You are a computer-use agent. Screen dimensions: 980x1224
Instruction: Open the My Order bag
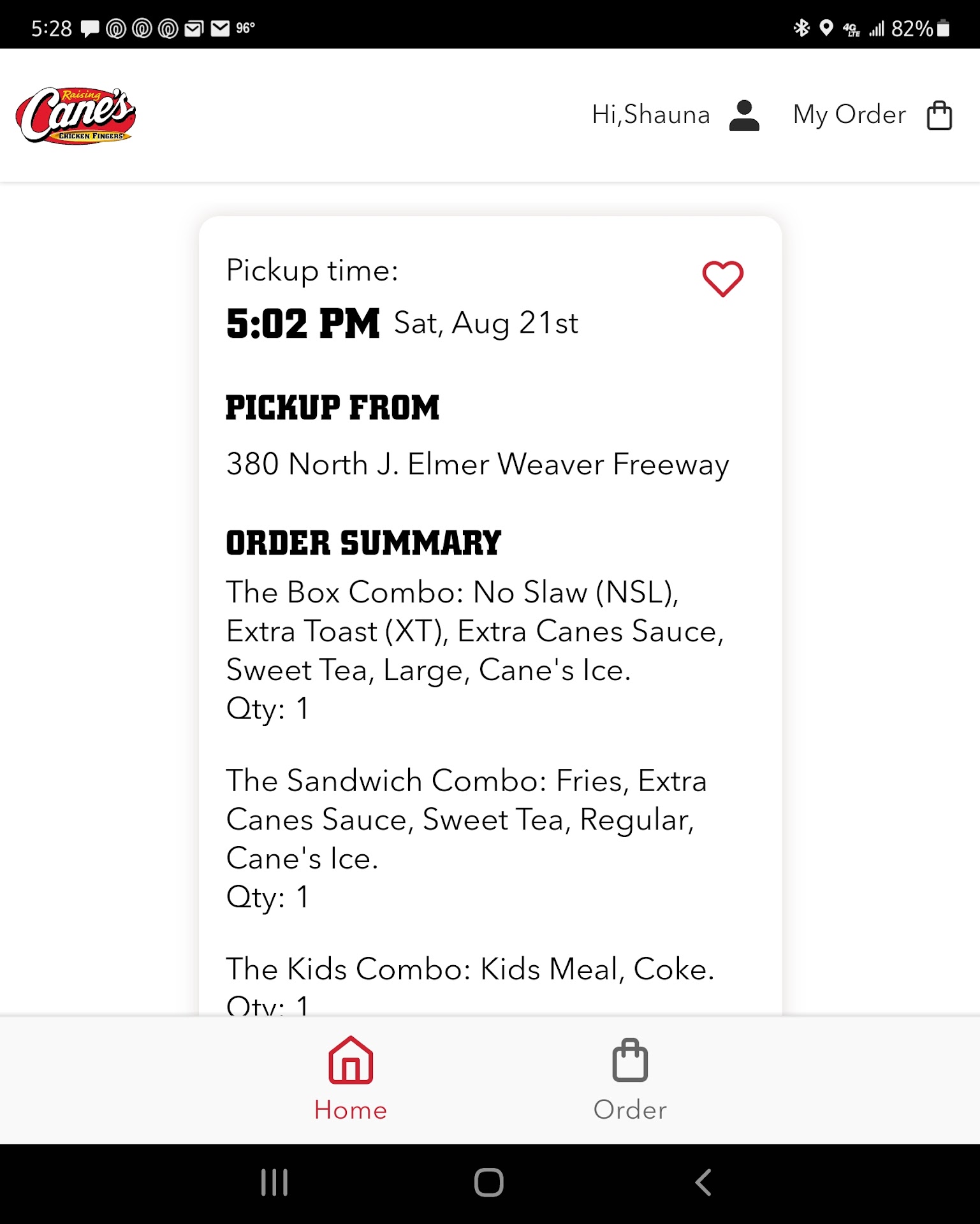tap(872, 115)
